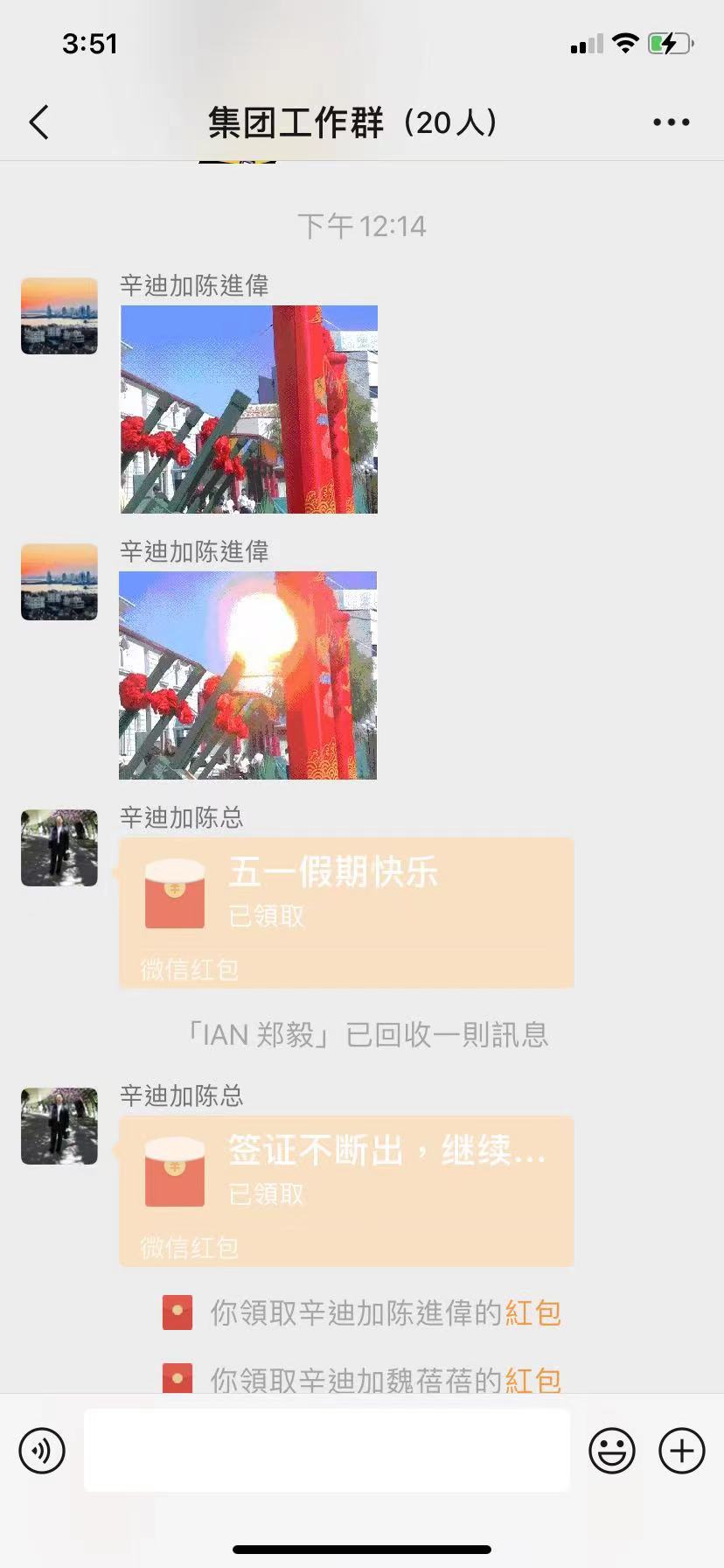Open the plus attachment menu
Screen dimensions: 724x1568
coord(681,1451)
